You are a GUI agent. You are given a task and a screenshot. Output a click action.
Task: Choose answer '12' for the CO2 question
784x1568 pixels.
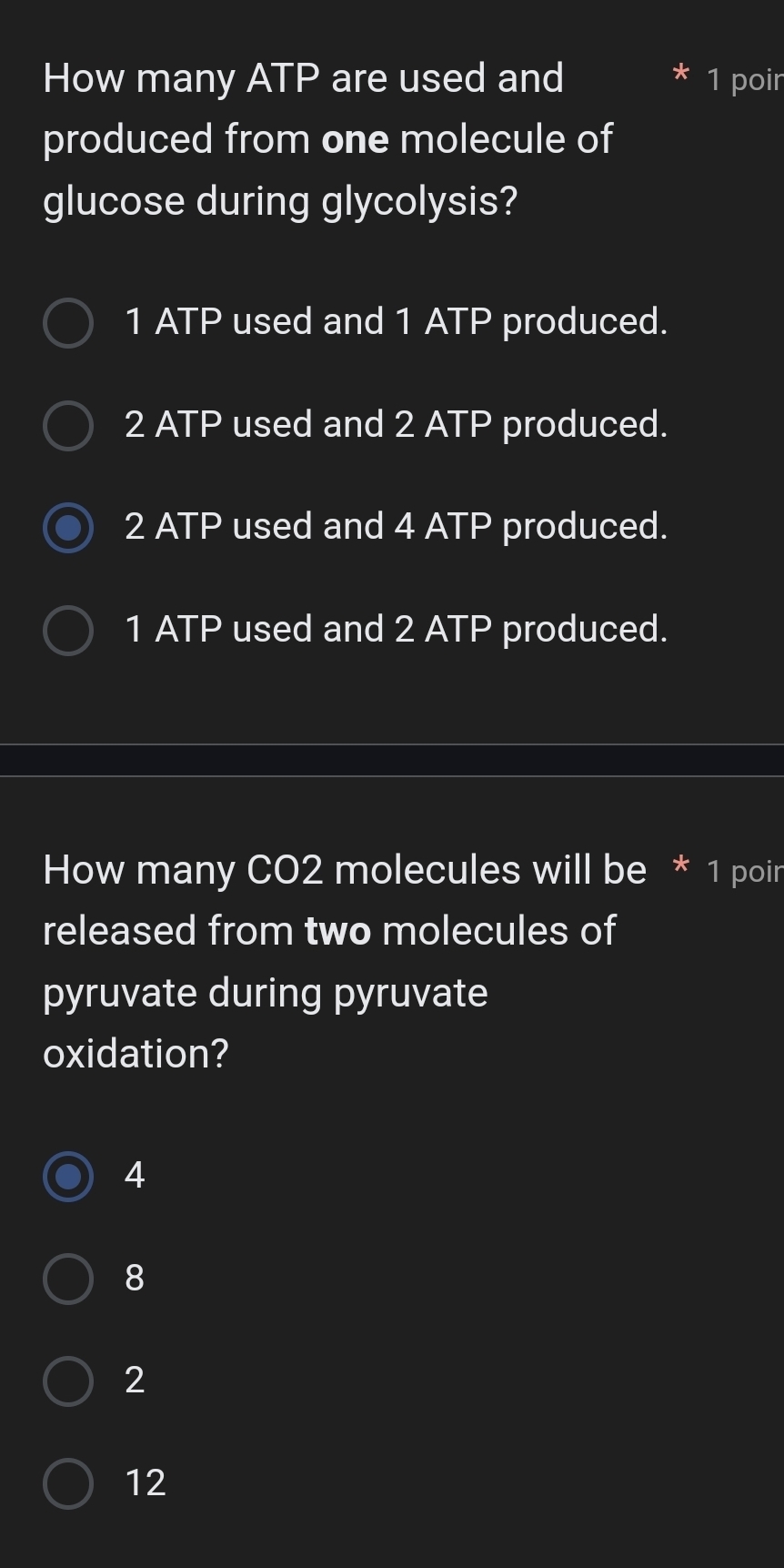click(x=67, y=1482)
